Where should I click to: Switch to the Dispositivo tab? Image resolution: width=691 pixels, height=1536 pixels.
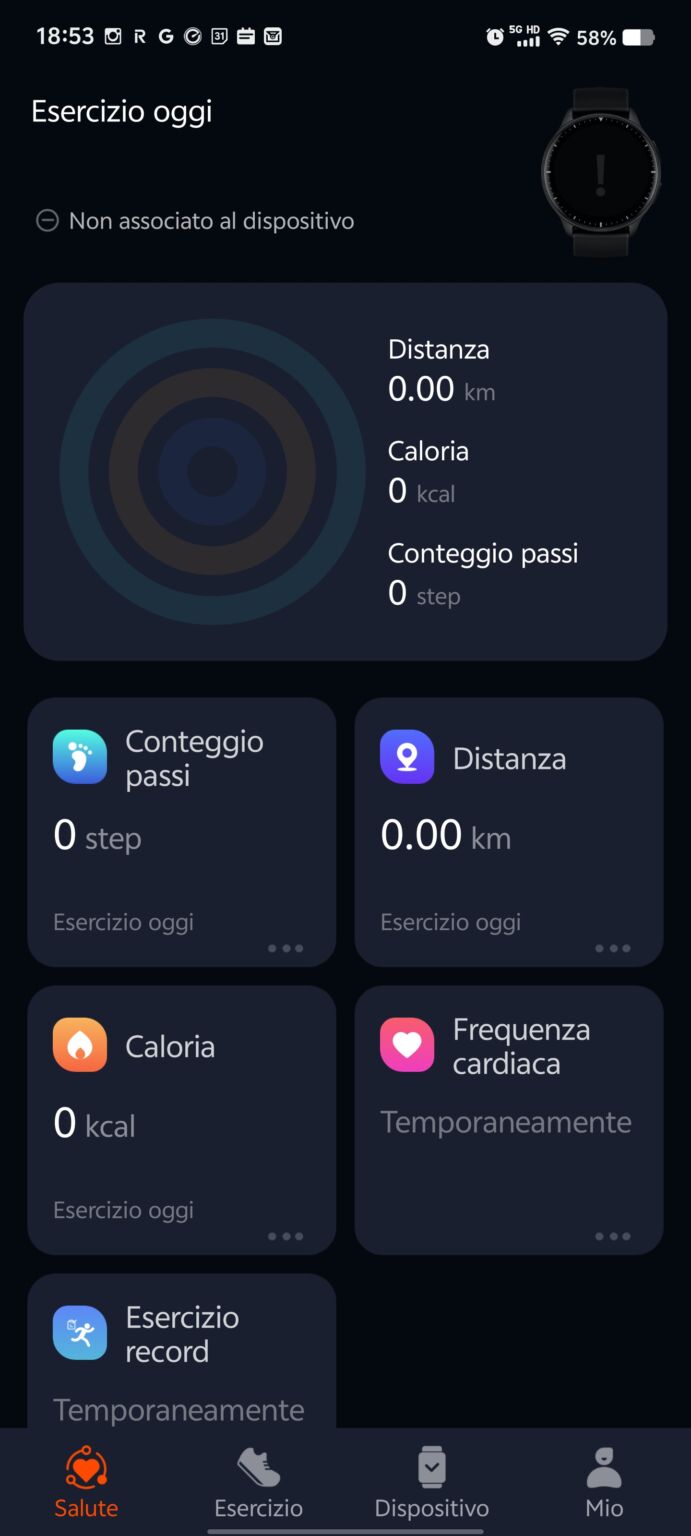pyautogui.click(x=432, y=1483)
